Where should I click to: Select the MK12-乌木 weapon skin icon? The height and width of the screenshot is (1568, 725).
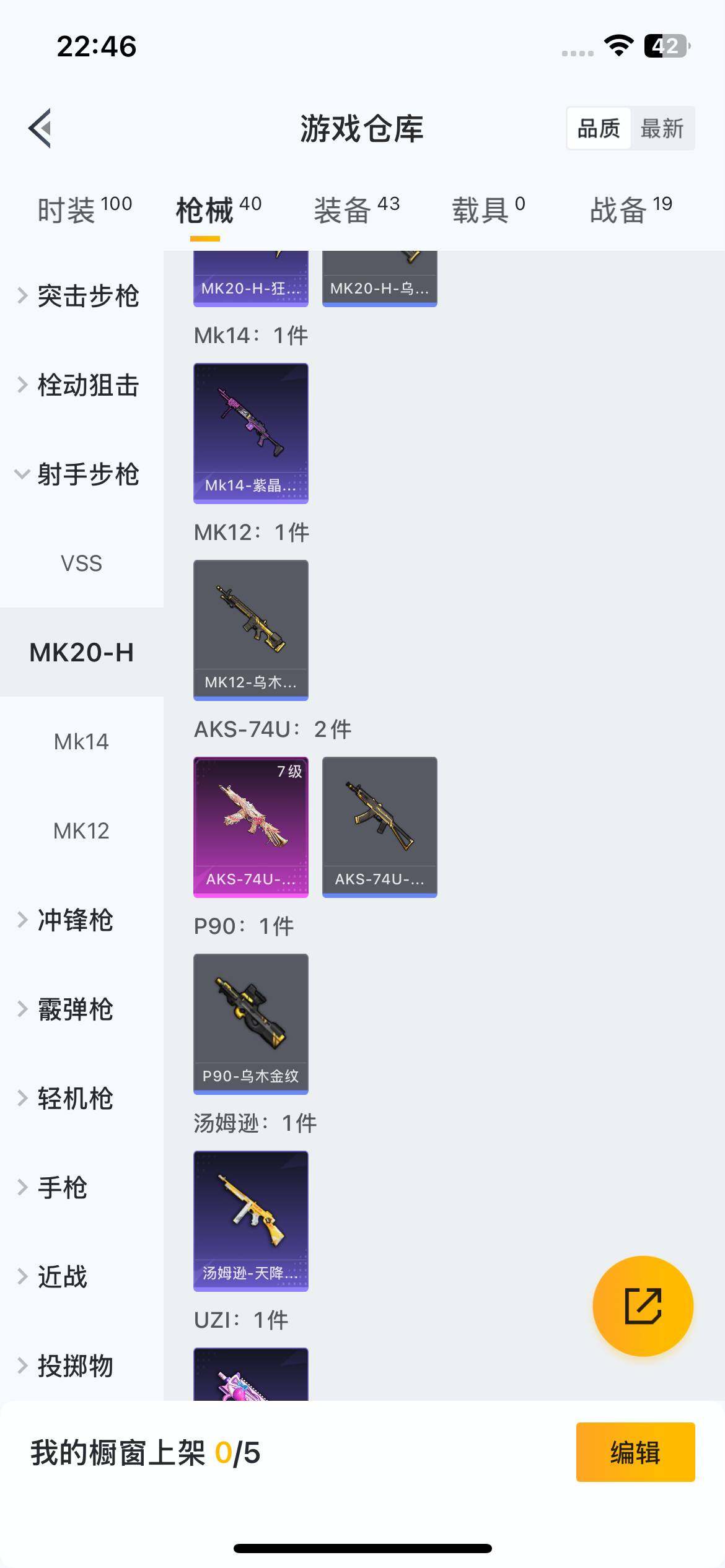250,629
